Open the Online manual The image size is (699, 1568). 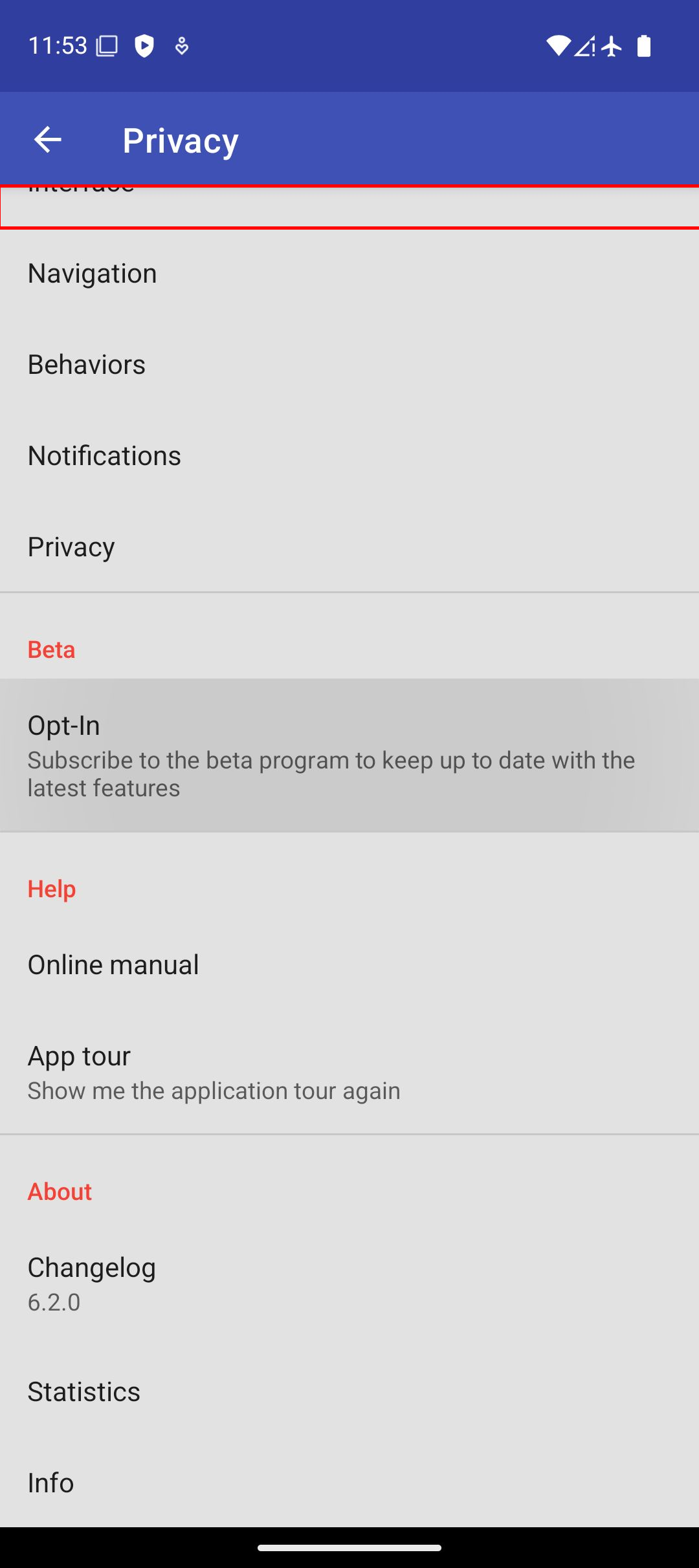pyautogui.click(x=349, y=964)
